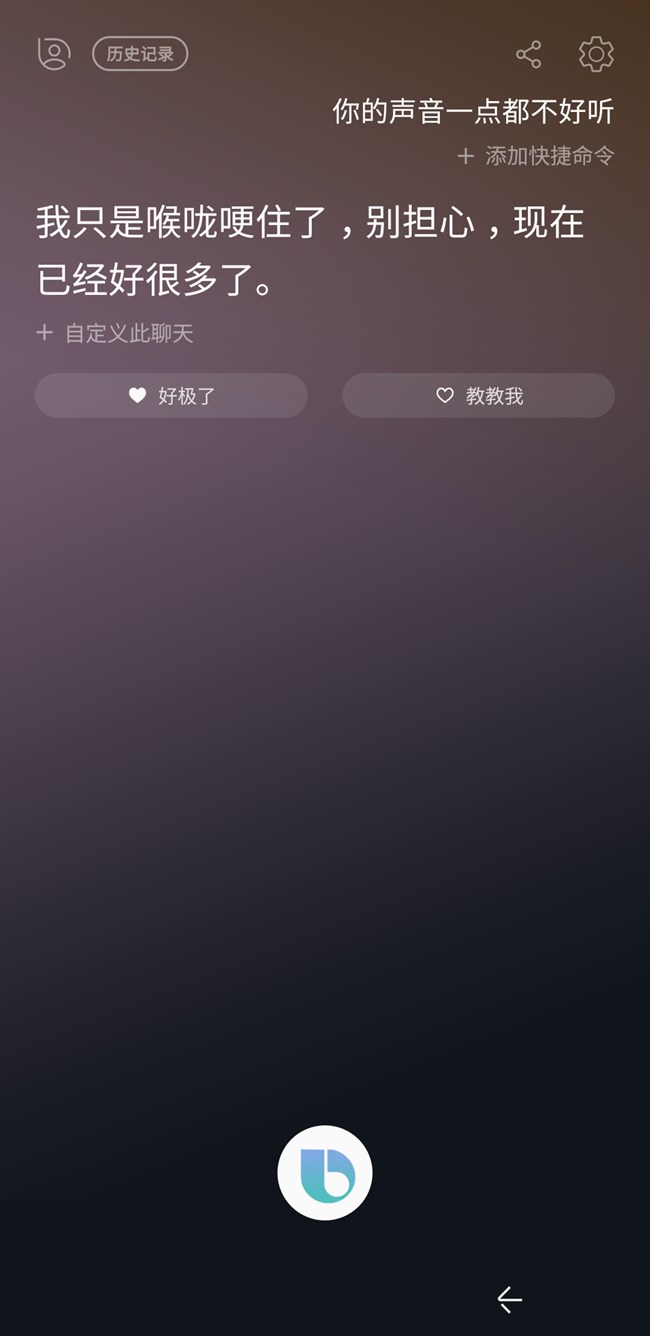Open 历史记录 history
The image size is (650, 1336).
click(x=140, y=54)
